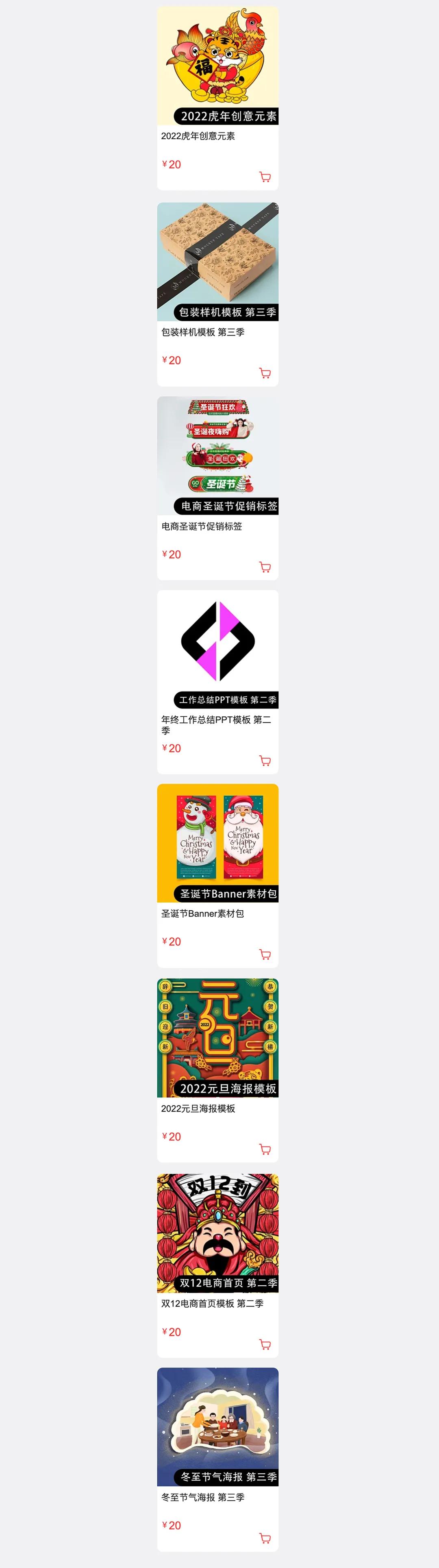Open the 双12电商首页模板 第二季 card
The width and height of the screenshot is (439, 1568).
pyautogui.click(x=218, y=1232)
